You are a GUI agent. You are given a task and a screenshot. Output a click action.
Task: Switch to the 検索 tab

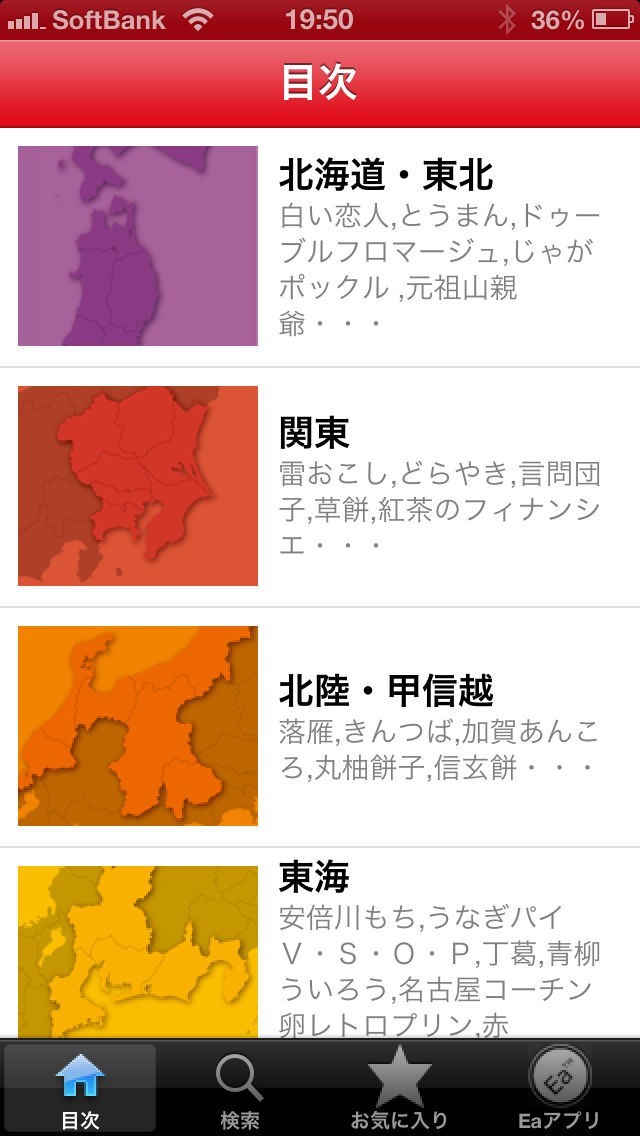click(240, 1089)
